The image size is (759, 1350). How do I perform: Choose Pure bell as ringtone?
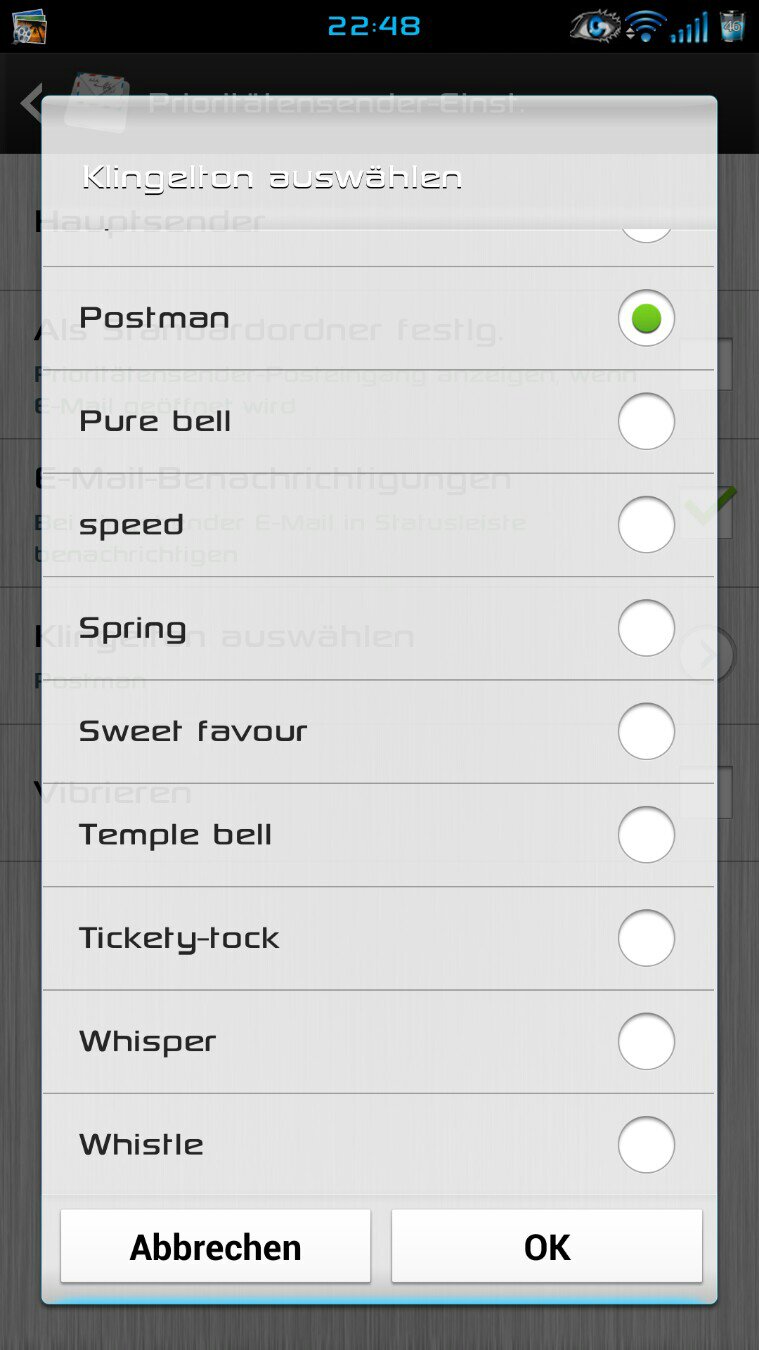378,421
